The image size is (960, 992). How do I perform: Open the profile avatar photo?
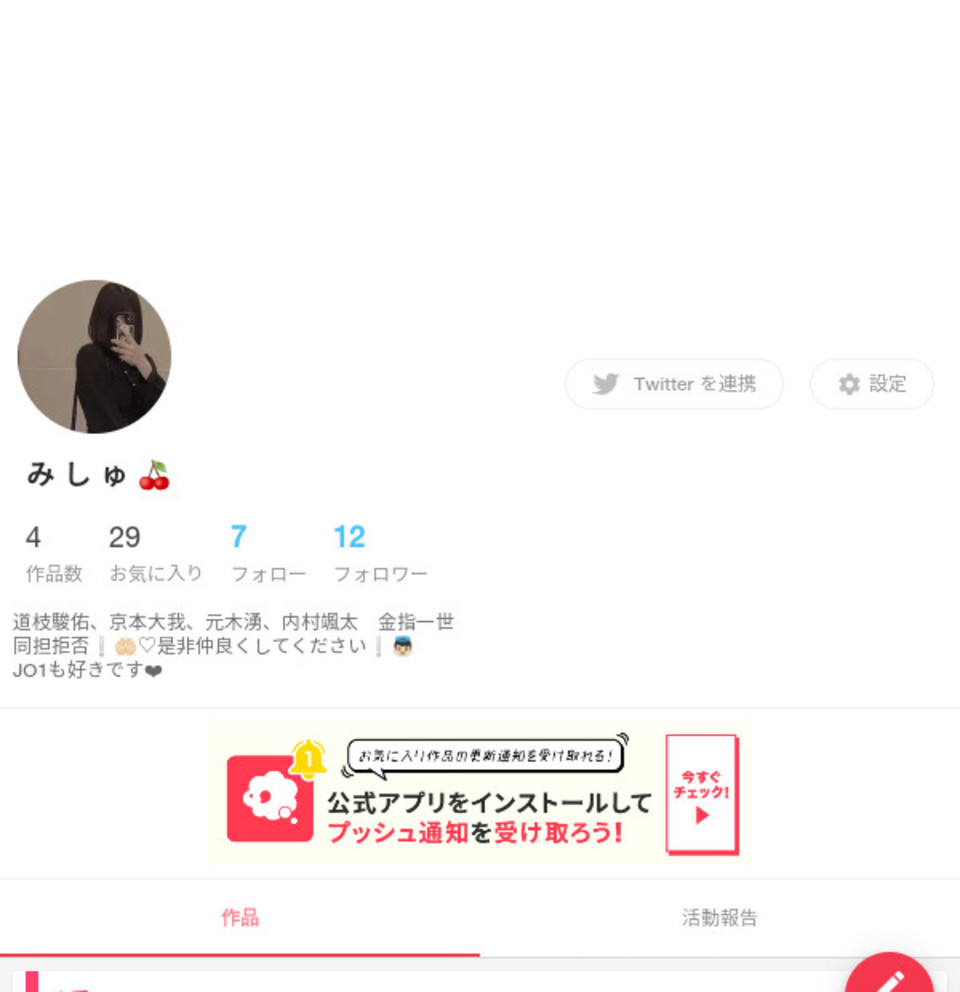tap(94, 356)
